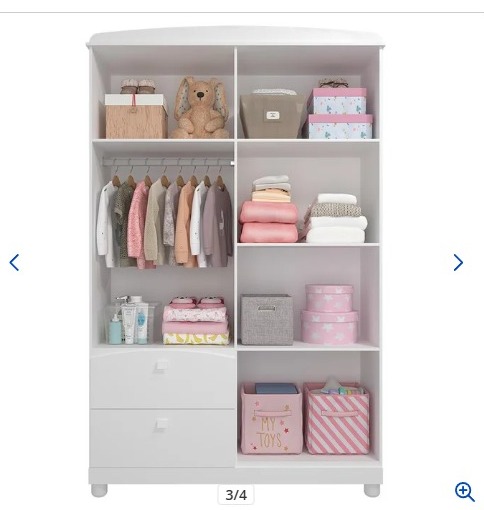Viewport: 484px width, 510px height.
Task: Open the wardrobe product image
Action: coord(236,262)
